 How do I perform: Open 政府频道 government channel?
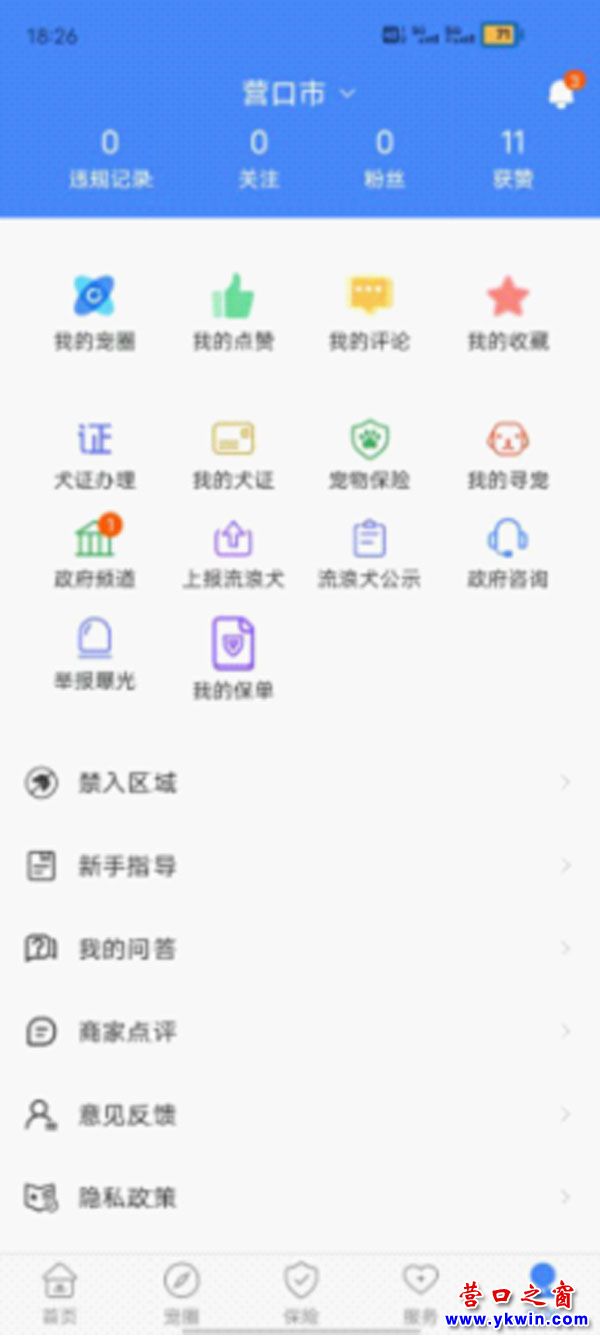coord(95,551)
